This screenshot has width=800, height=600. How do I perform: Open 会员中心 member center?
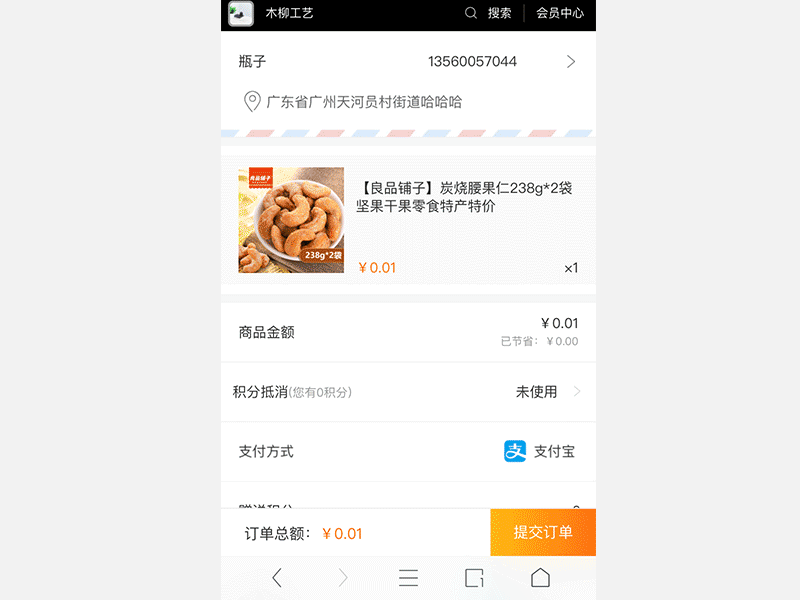[x=559, y=13]
